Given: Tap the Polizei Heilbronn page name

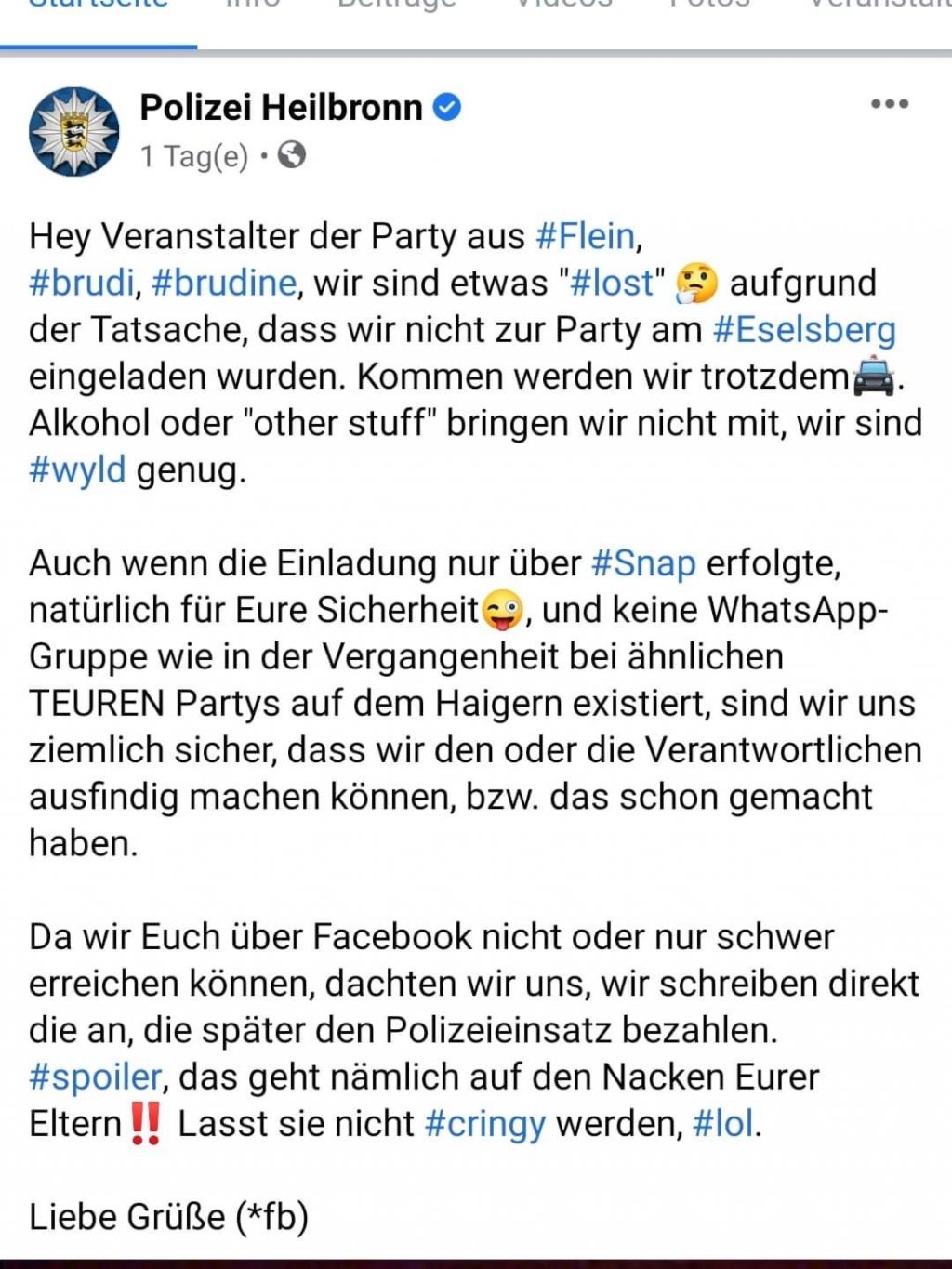Looking at the screenshot, I should pyautogui.click(x=281, y=108).
